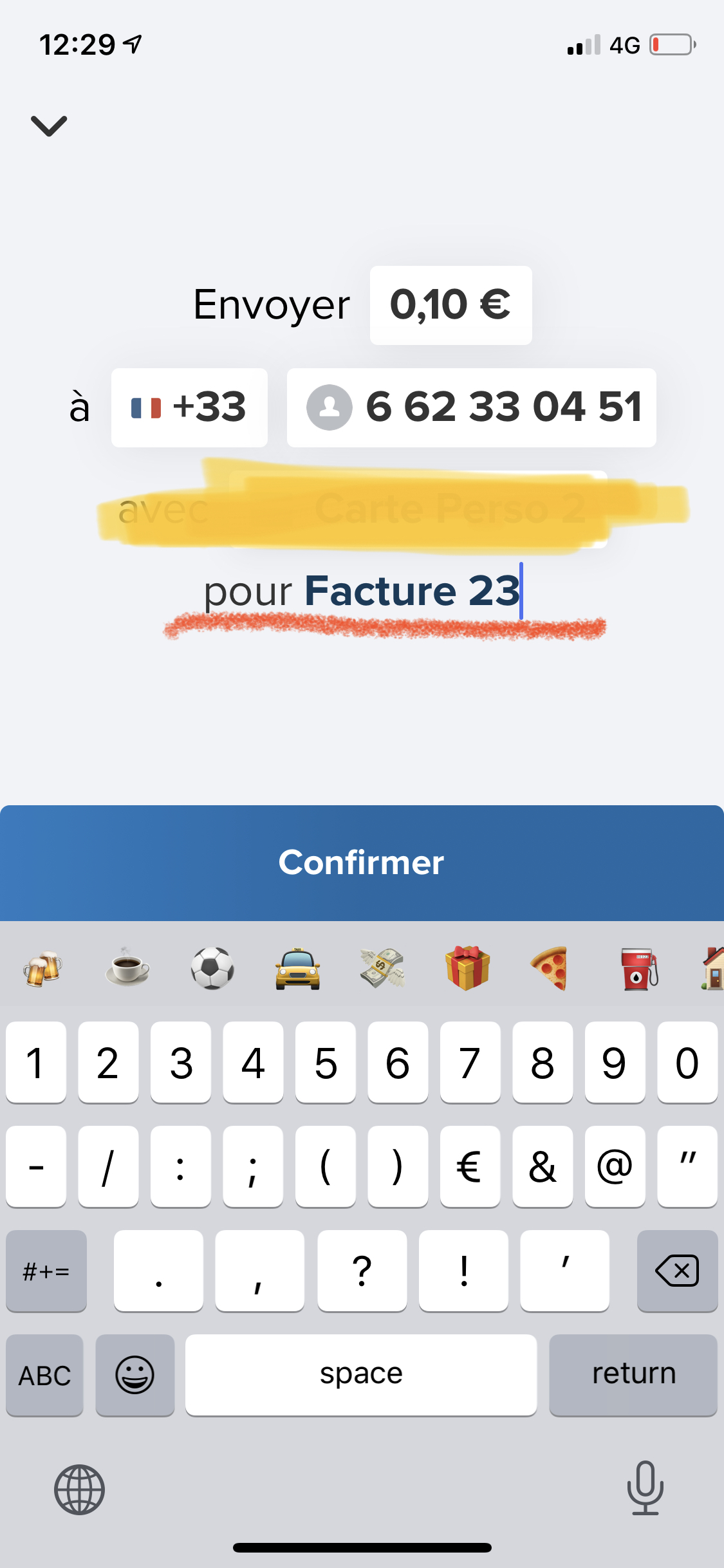Insert the coffee cup emoji
The height and width of the screenshot is (1568, 724).
pos(127,968)
